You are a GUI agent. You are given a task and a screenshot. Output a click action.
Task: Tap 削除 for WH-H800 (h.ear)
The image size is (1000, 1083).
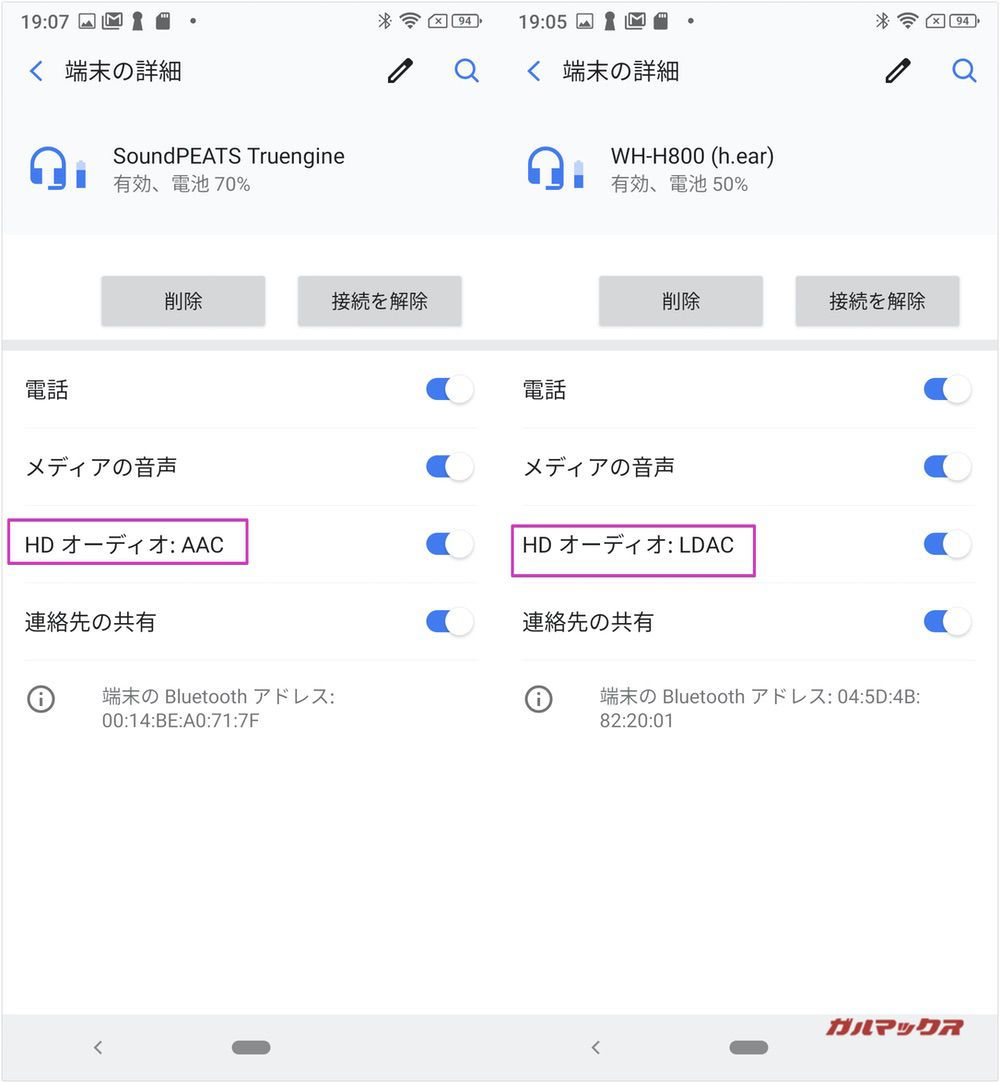click(681, 301)
